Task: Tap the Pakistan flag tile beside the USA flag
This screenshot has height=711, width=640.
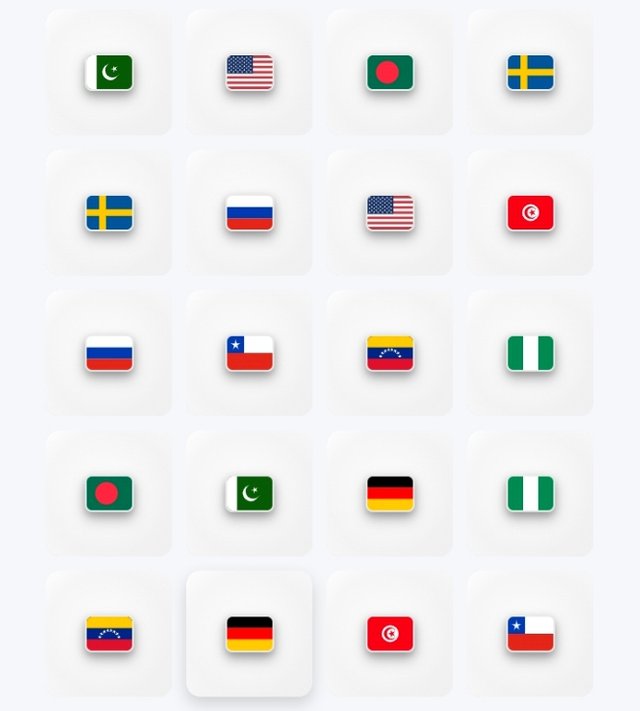Action: click(109, 72)
